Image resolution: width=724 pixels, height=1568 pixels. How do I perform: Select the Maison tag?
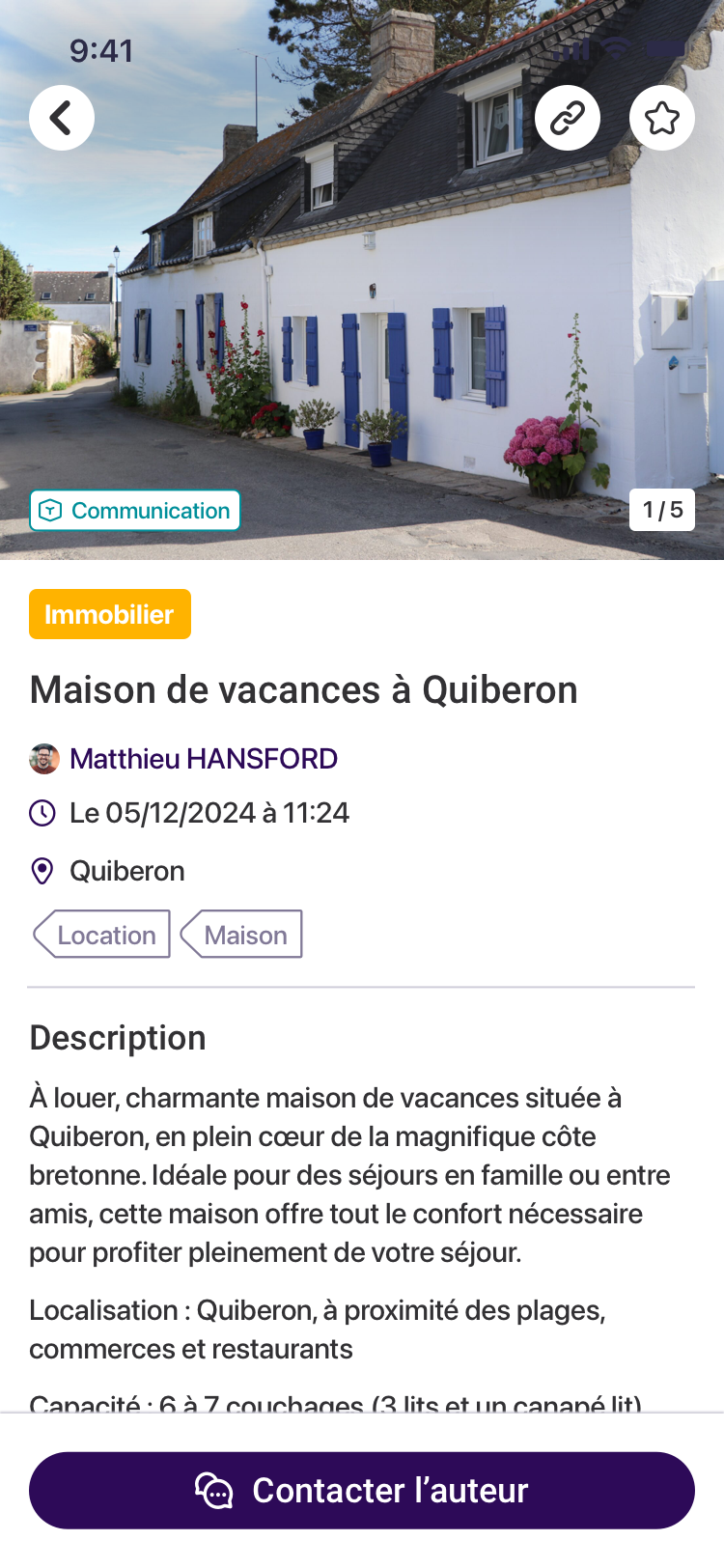point(242,935)
